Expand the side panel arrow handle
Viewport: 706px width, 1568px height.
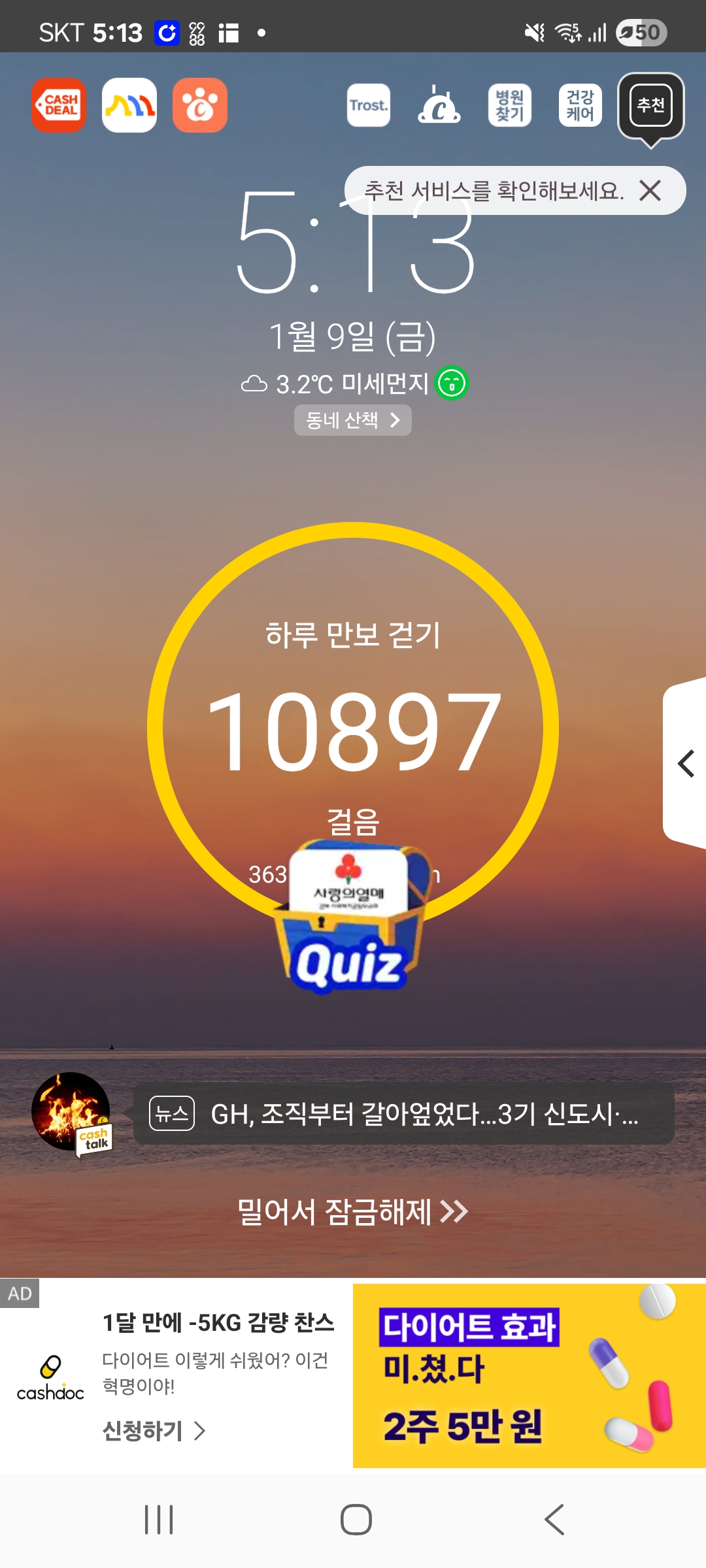[x=685, y=763]
